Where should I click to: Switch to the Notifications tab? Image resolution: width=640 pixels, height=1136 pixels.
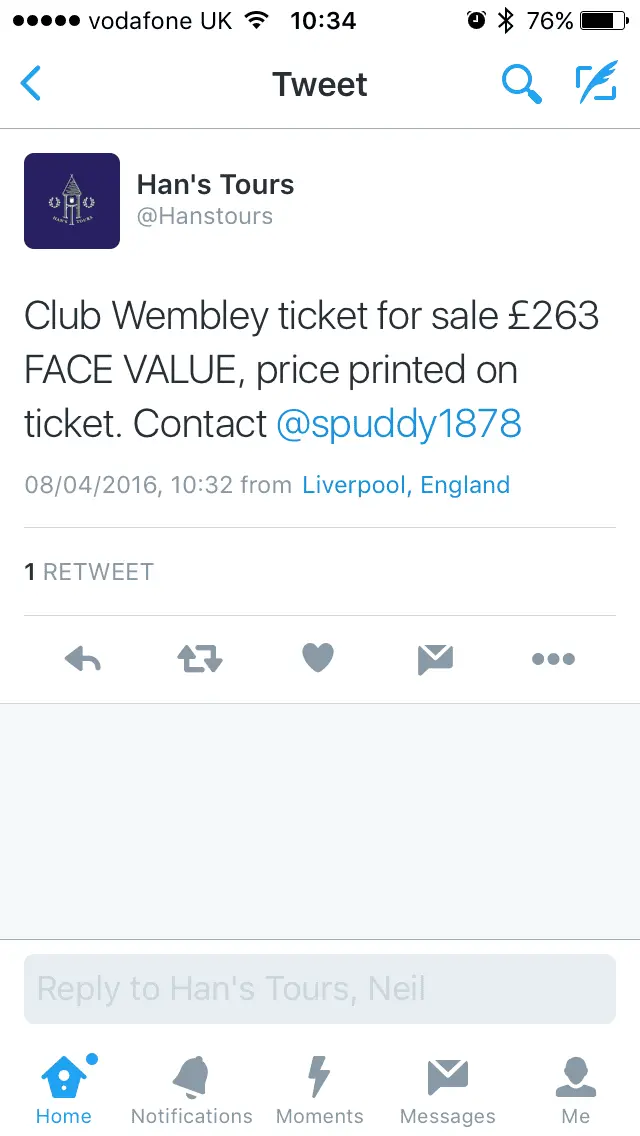[x=192, y=1090]
